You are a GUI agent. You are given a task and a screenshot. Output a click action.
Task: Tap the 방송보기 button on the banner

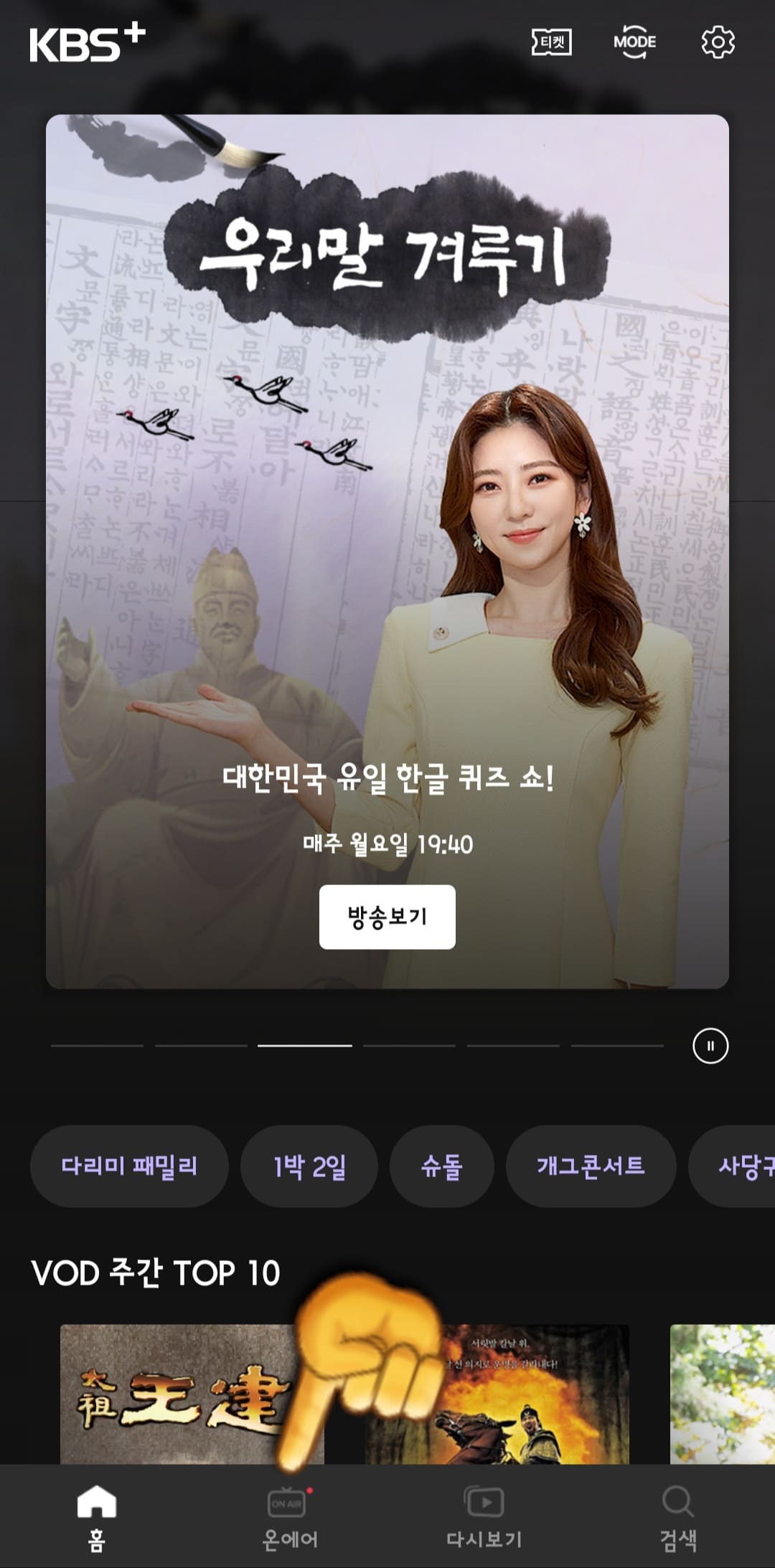[x=387, y=915]
